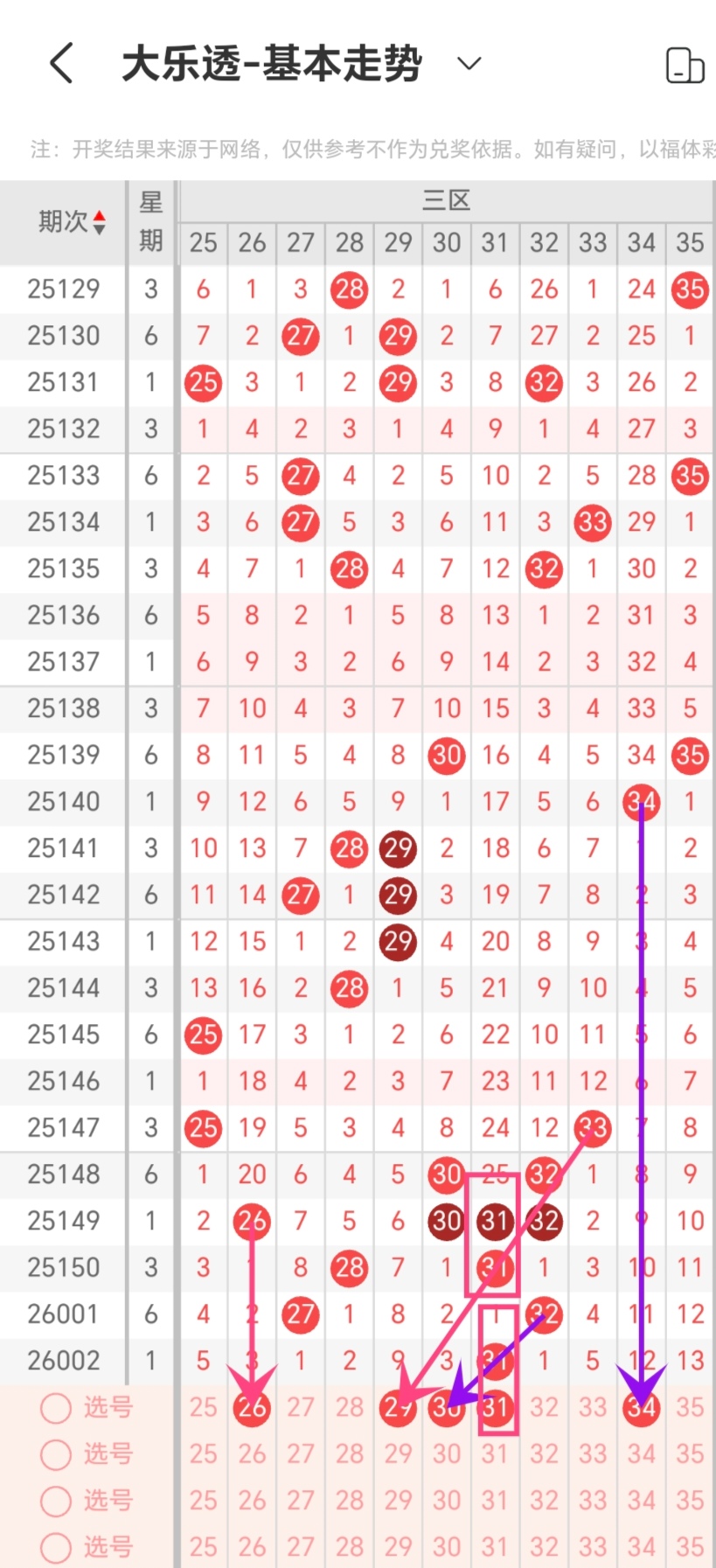Tap the screen rotation icon
Viewport: 716px width, 1568px height.
pos(685,65)
